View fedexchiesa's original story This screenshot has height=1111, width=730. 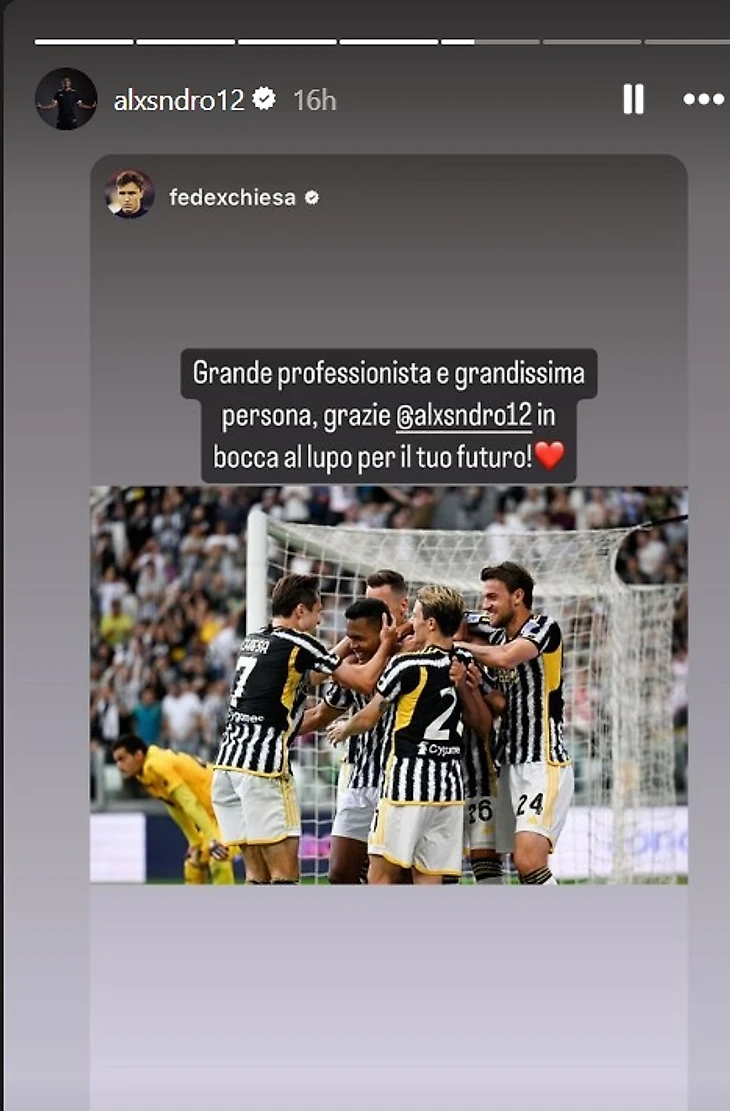click(x=232, y=197)
